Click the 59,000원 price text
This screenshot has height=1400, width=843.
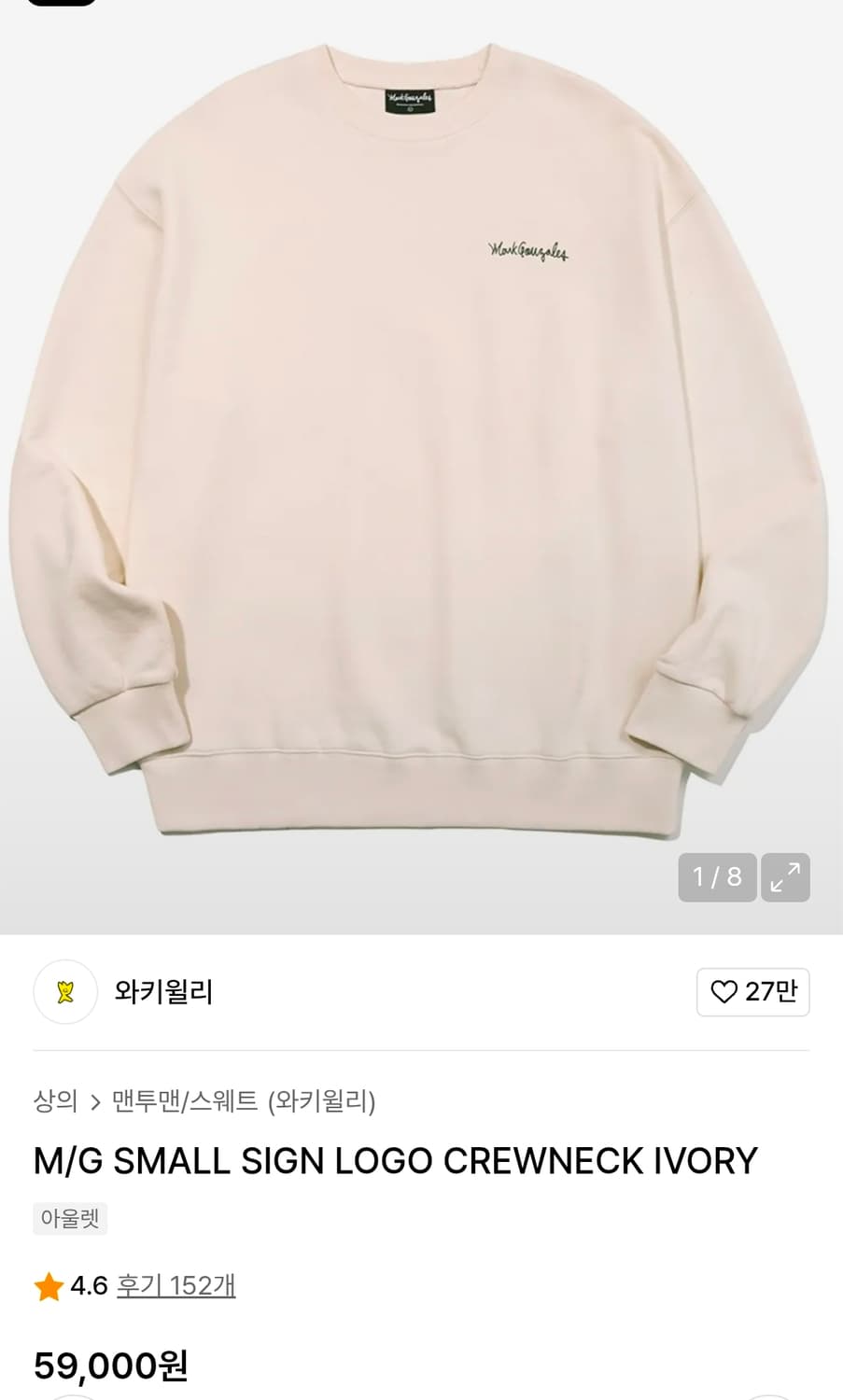tap(109, 1365)
